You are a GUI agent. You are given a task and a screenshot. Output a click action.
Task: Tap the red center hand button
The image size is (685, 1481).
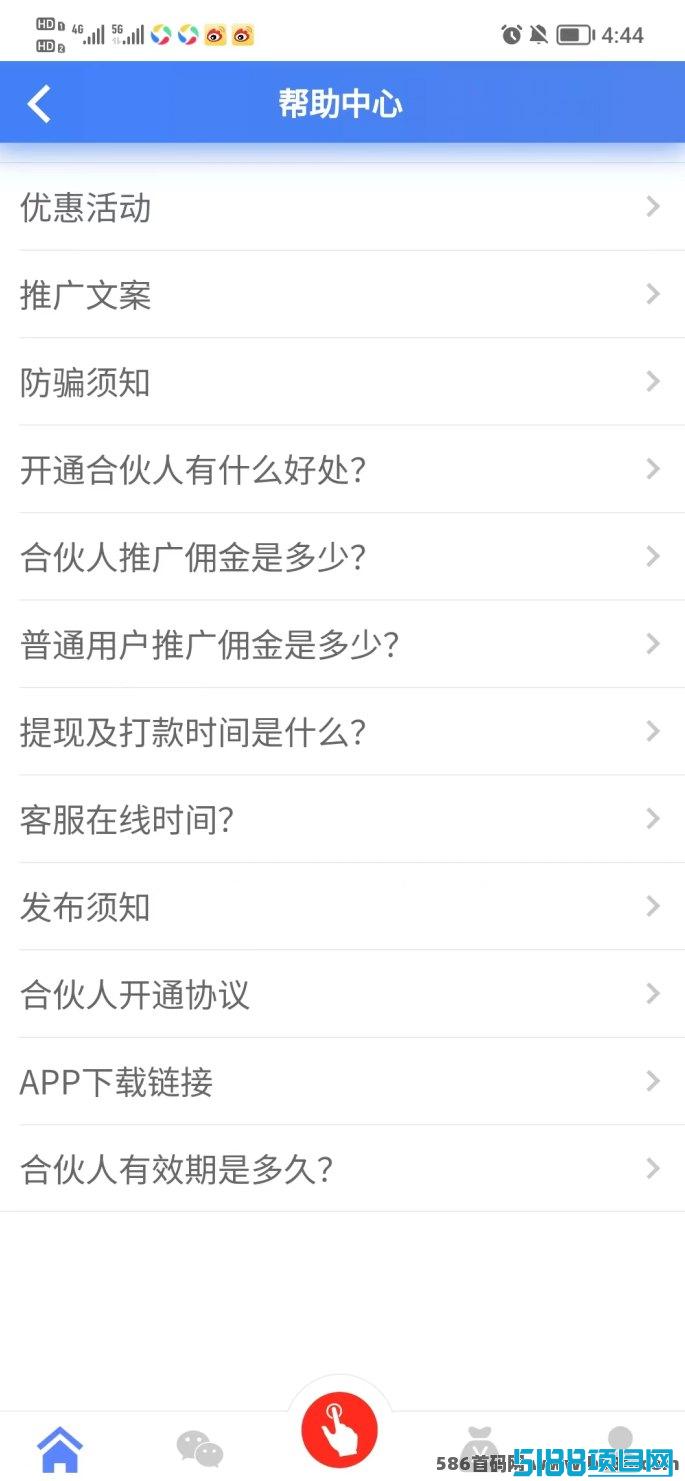(340, 1428)
